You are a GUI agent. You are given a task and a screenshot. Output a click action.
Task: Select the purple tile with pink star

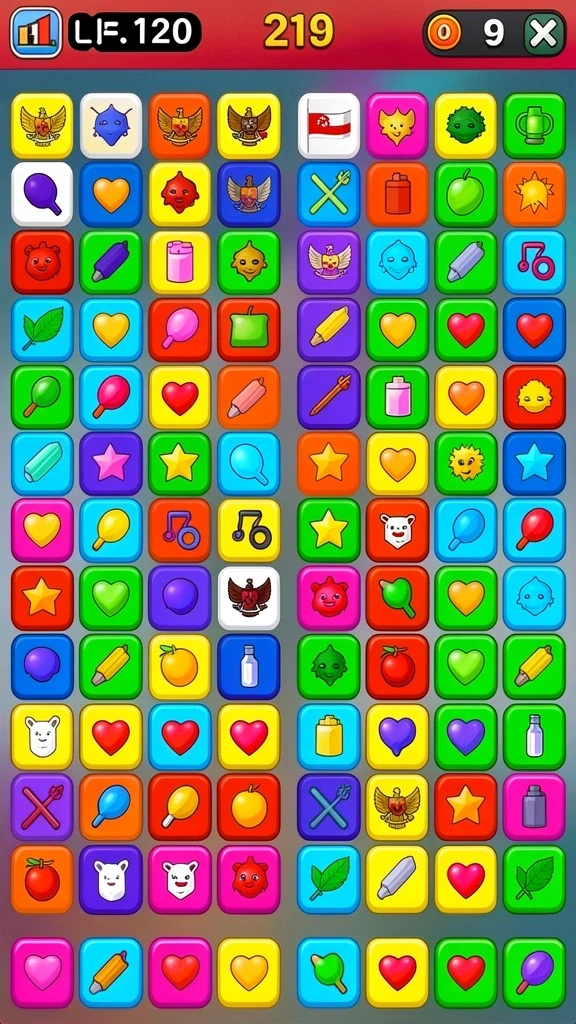pyautogui.click(x=111, y=462)
